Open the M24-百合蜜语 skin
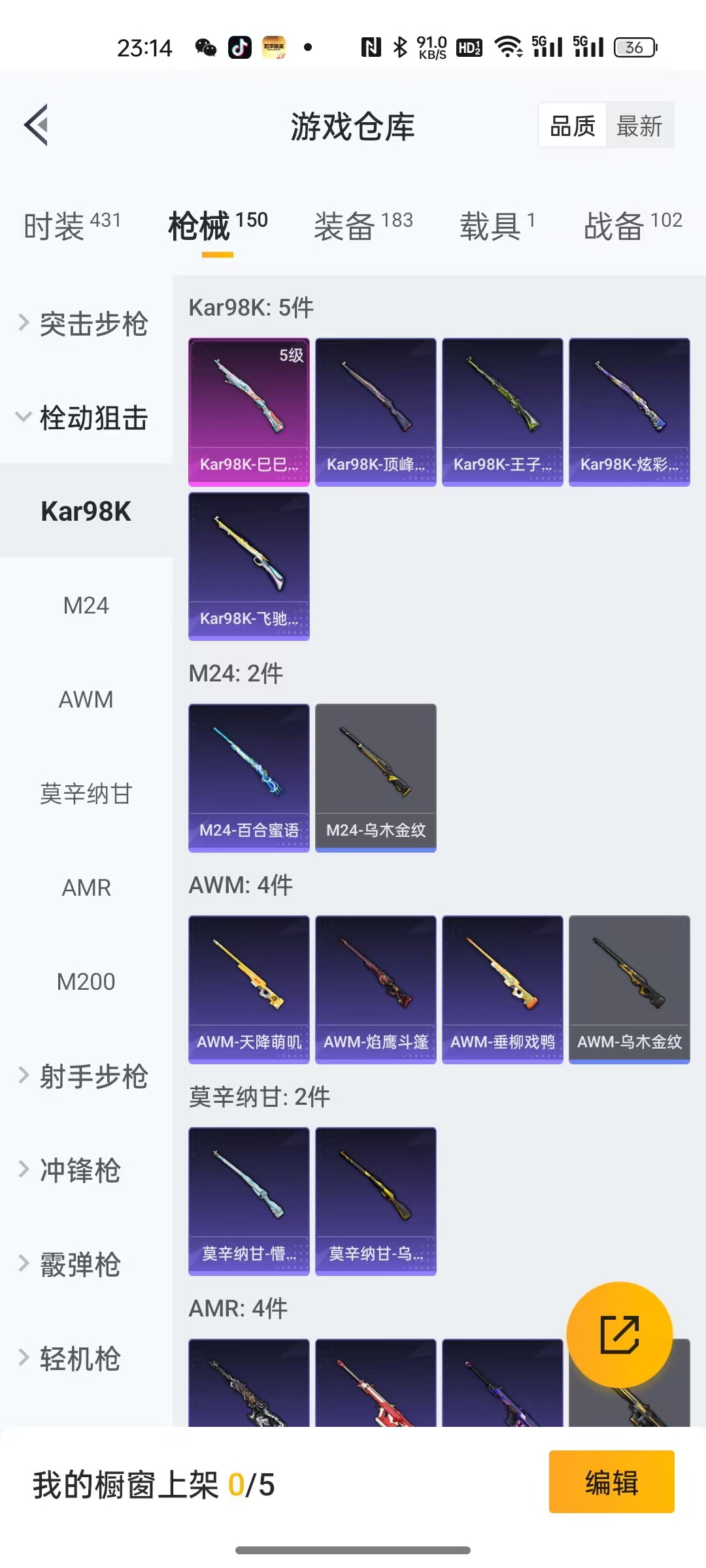The height and width of the screenshot is (1568, 706). coord(248,777)
